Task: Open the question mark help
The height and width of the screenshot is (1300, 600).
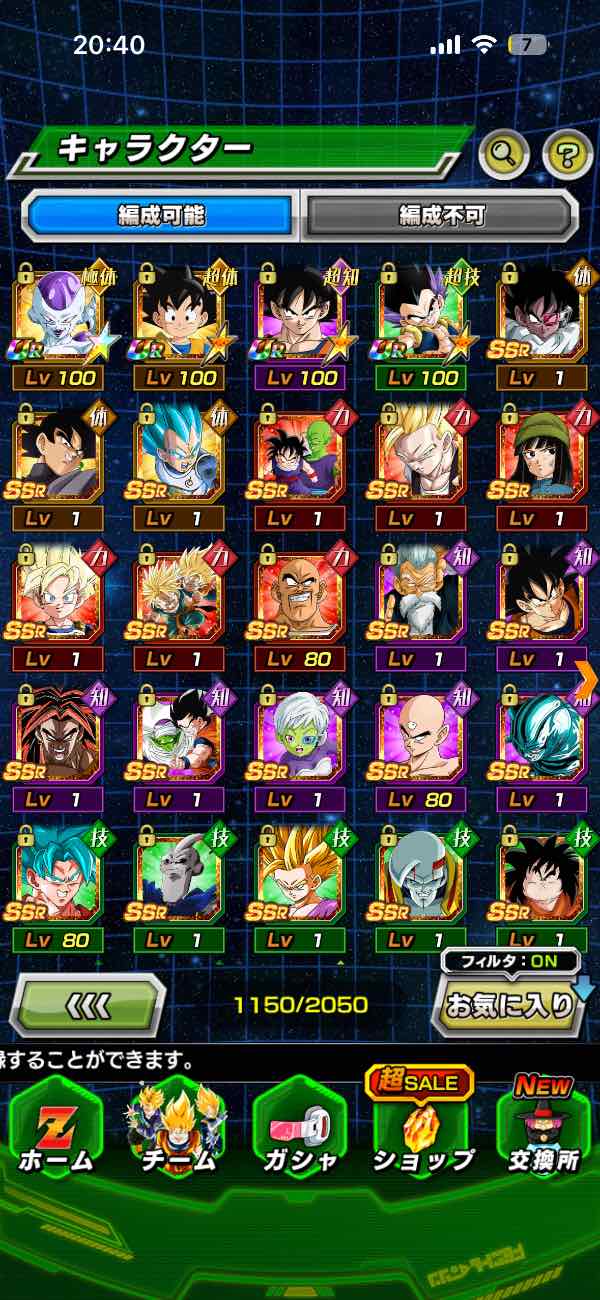Action: point(567,154)
